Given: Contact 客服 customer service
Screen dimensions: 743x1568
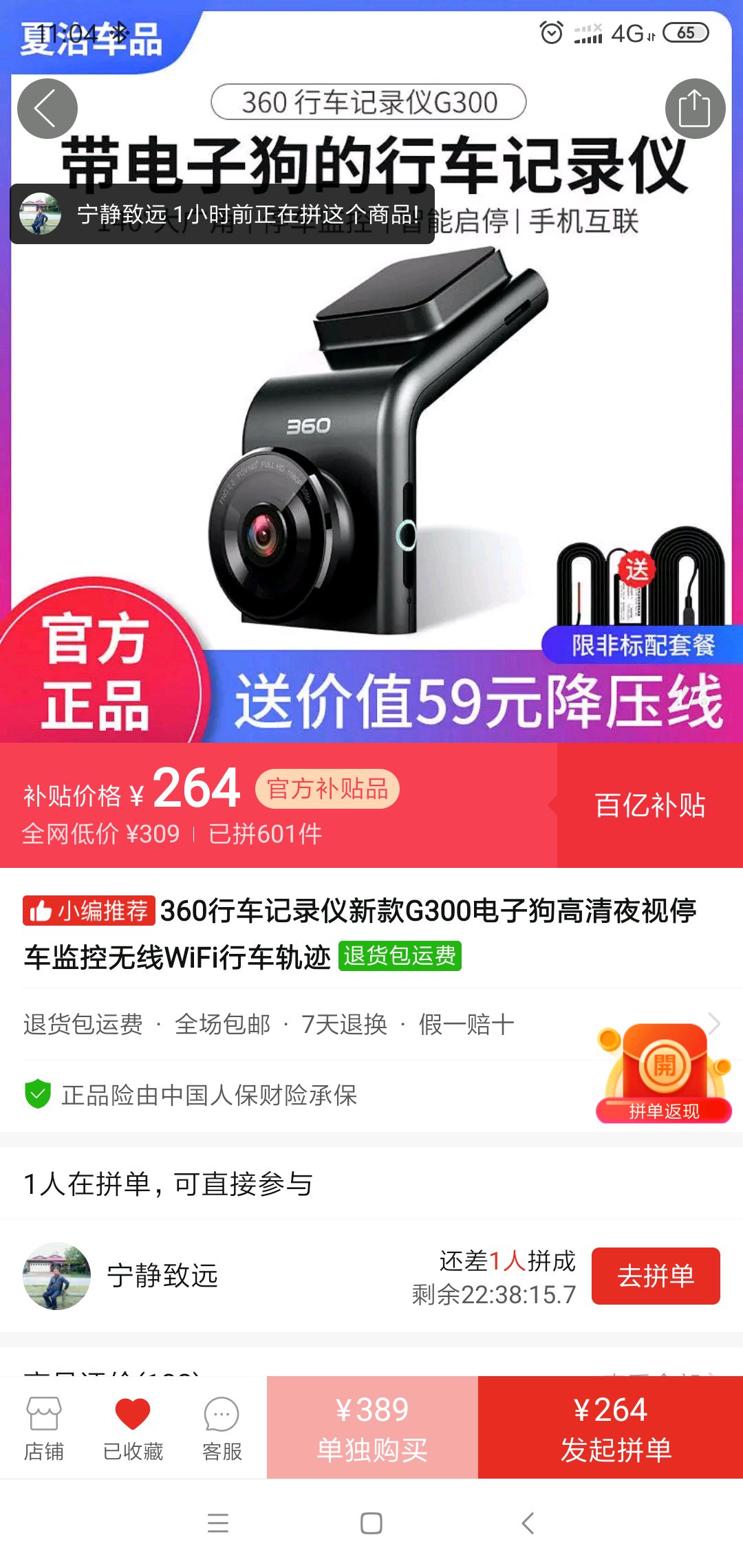Looking at the screenshot, I should tap(222, 1428).
